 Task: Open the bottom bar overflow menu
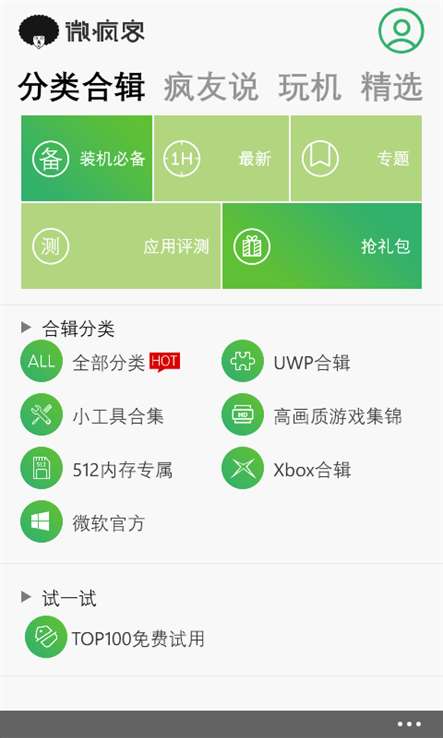[x=409, y=724]
